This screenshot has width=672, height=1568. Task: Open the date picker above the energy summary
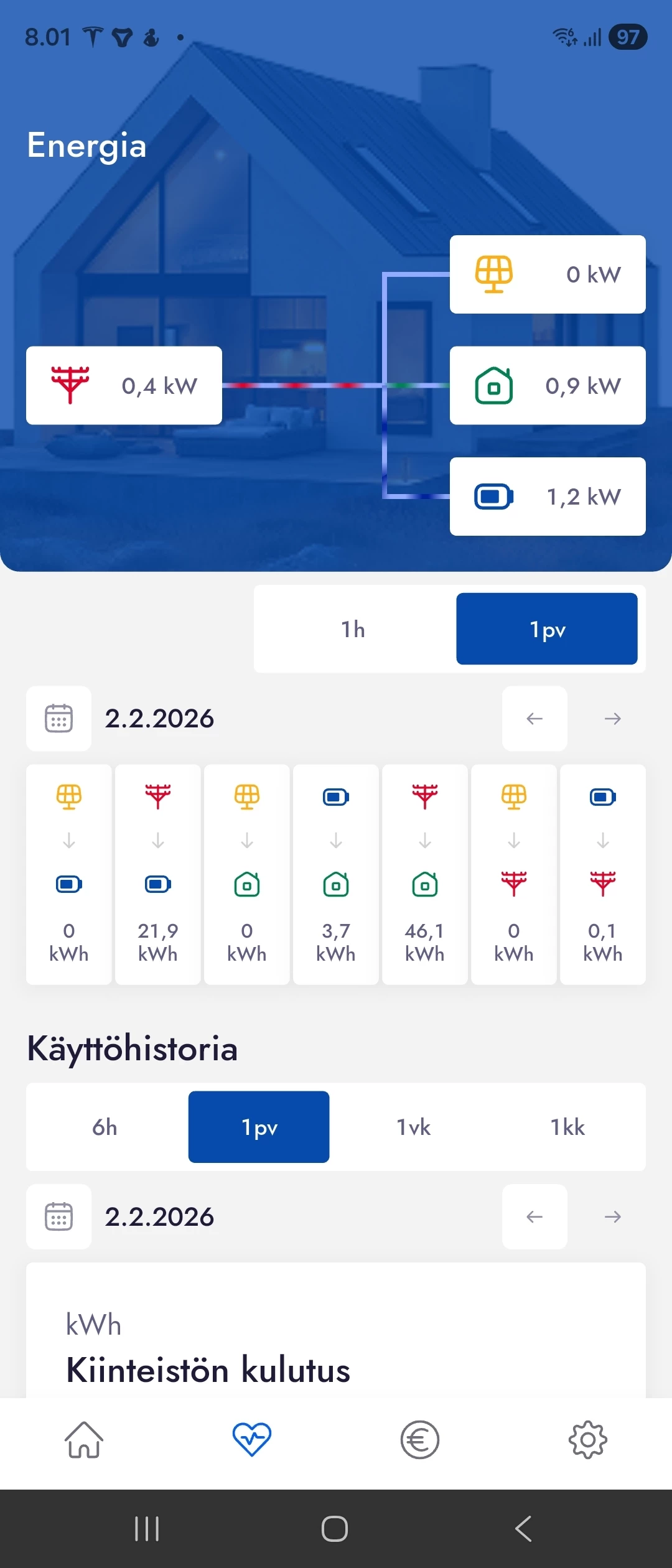coord(59,719)
